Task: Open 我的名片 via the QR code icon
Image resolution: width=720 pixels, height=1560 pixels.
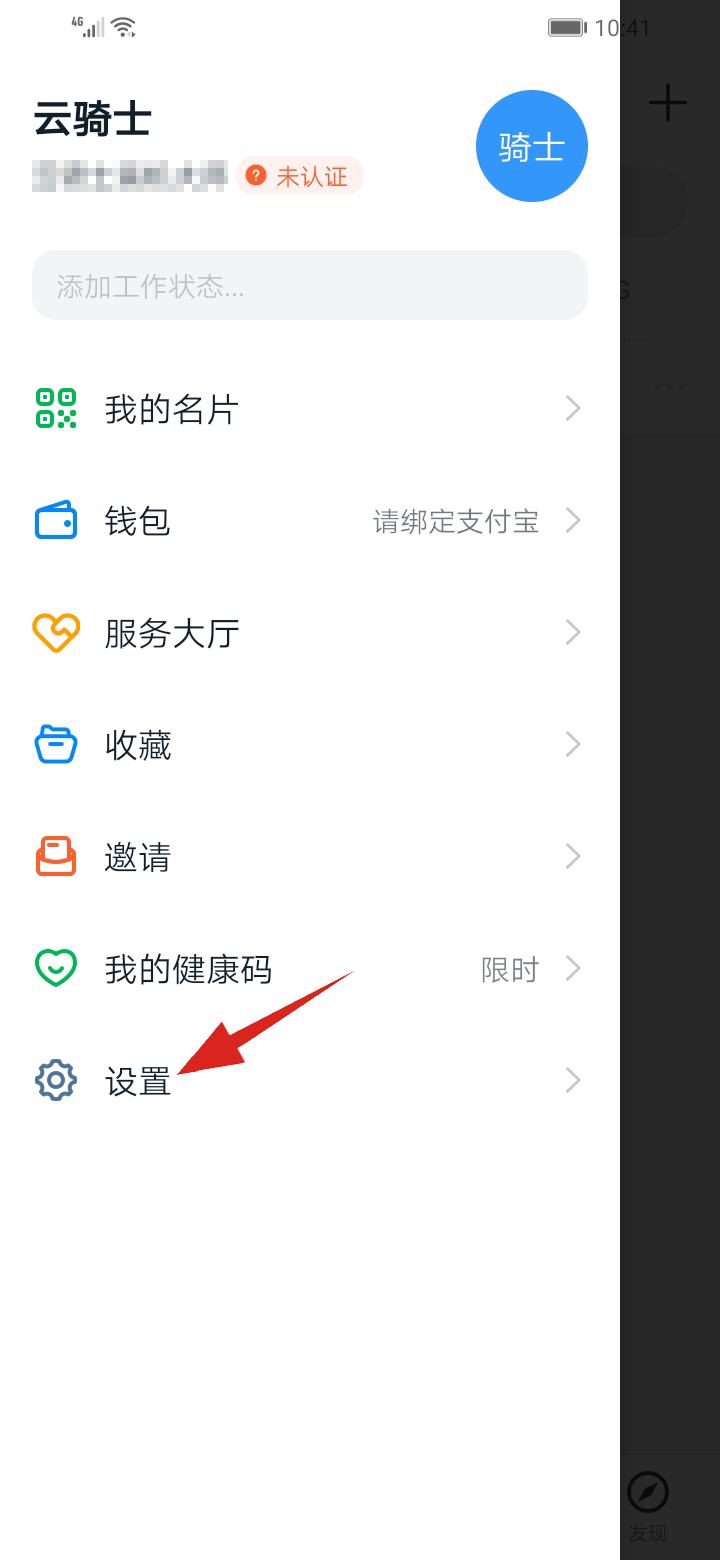Action: coord(56,407)
